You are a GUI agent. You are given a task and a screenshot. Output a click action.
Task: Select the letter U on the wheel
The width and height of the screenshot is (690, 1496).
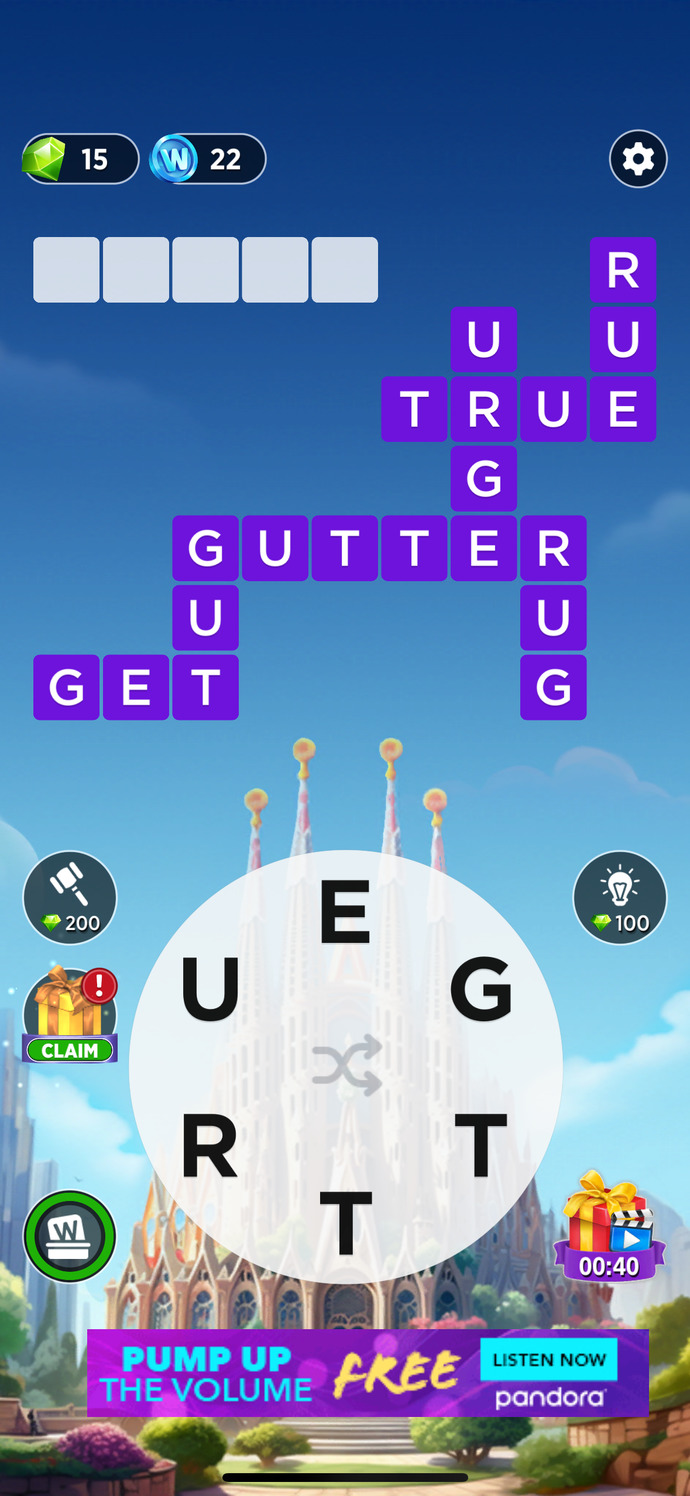pos(210,989)
